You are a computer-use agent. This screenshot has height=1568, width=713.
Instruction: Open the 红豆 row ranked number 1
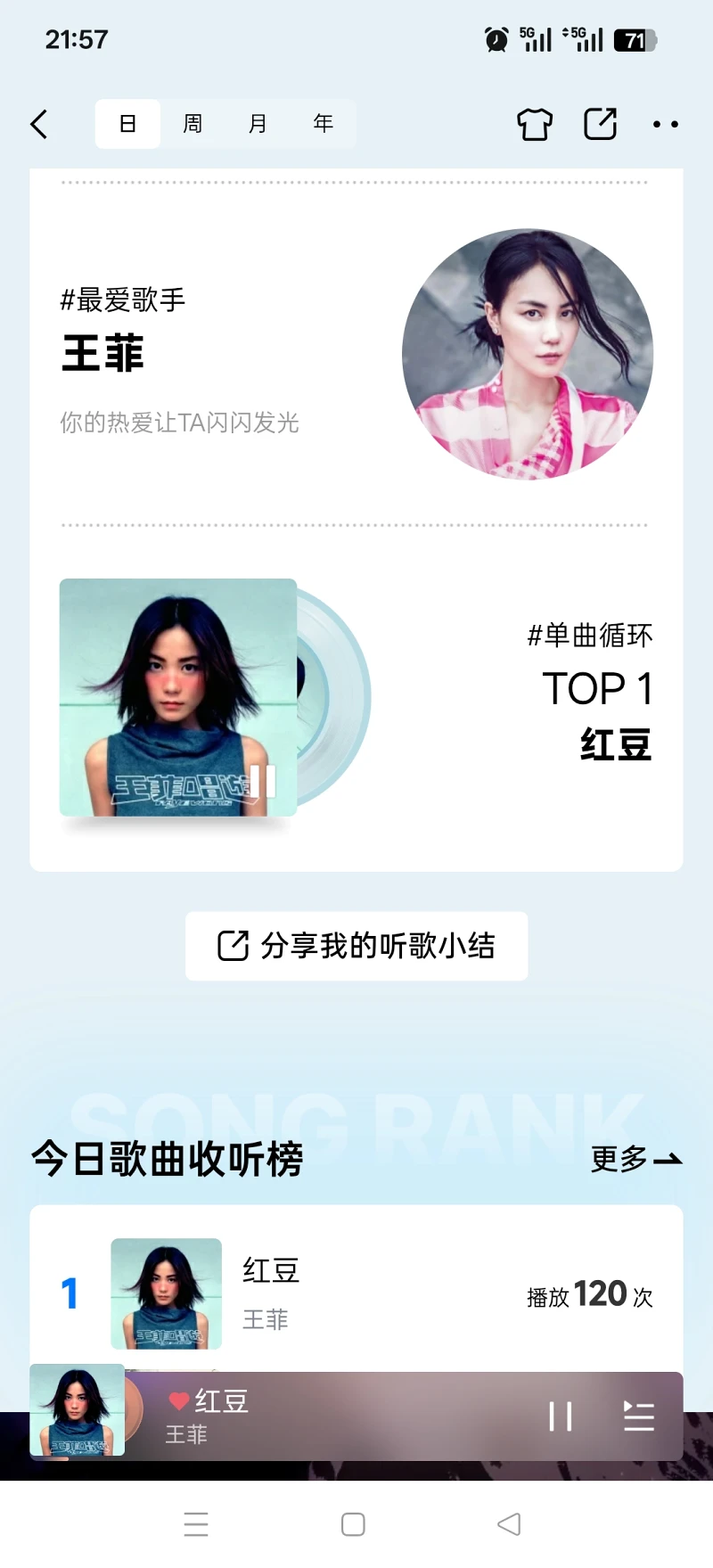point(356,1293)
